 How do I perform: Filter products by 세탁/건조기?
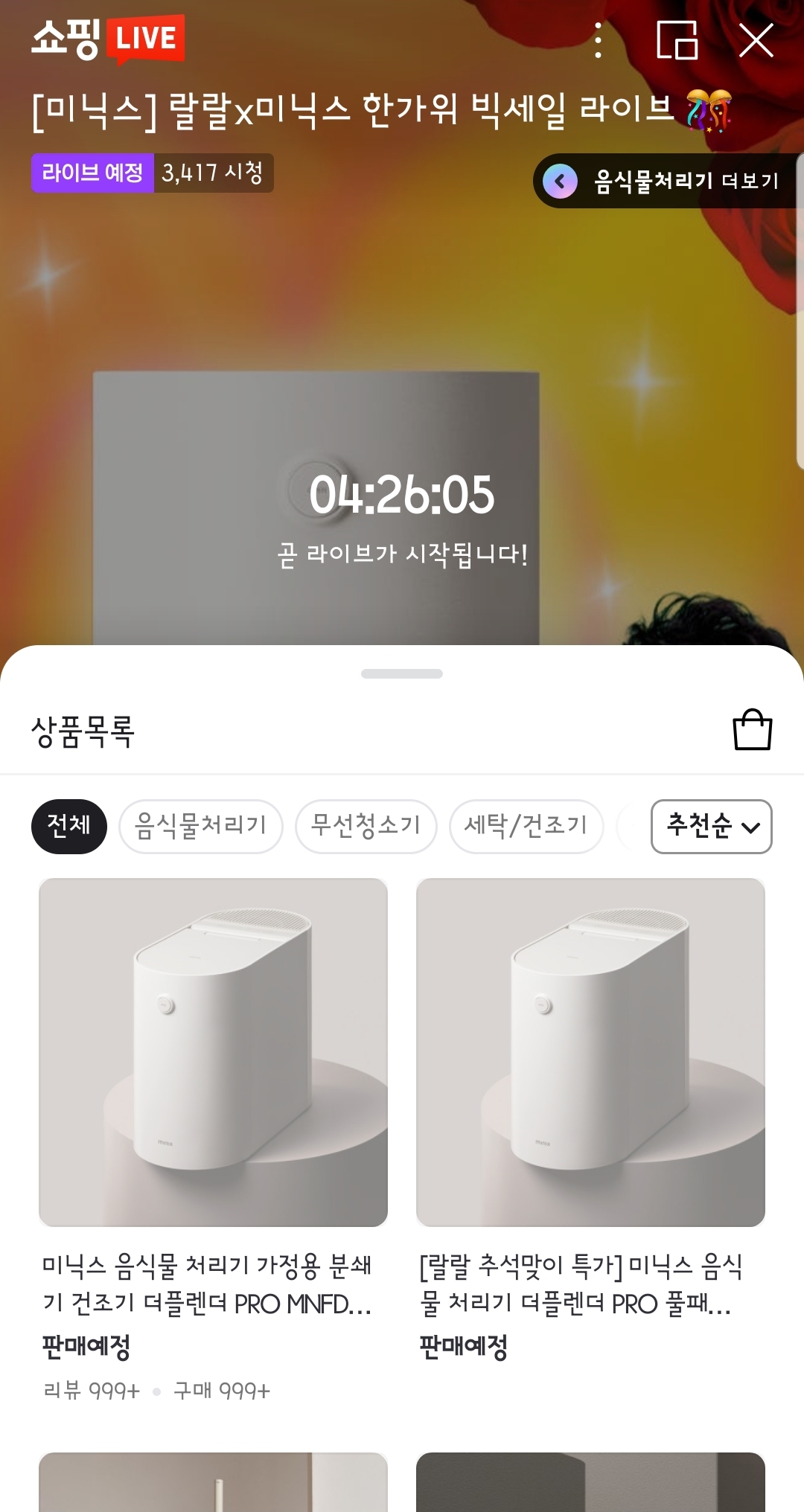point(526,826)
